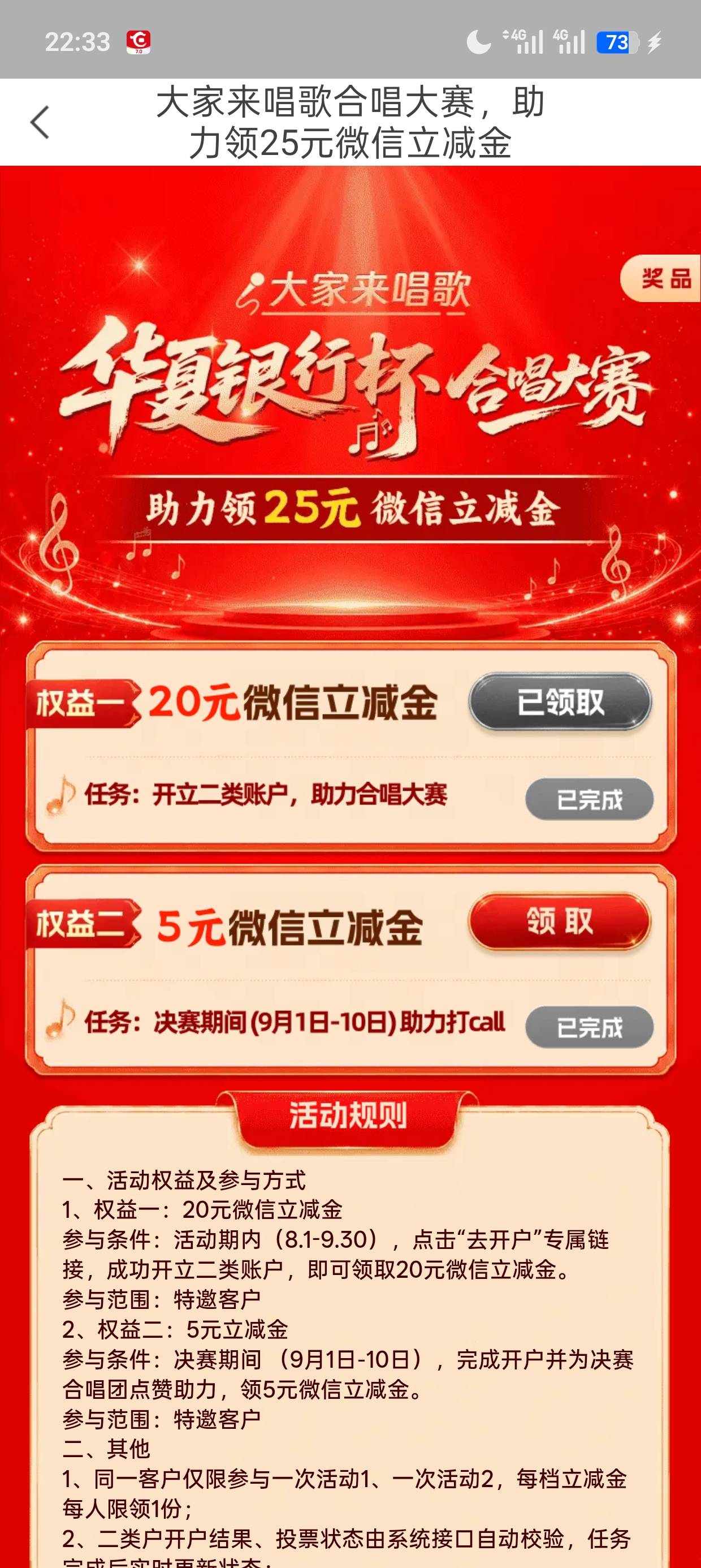Tap 已完成 beside the 助力打call task
701x1568 pixels.
pos(589,1027)
